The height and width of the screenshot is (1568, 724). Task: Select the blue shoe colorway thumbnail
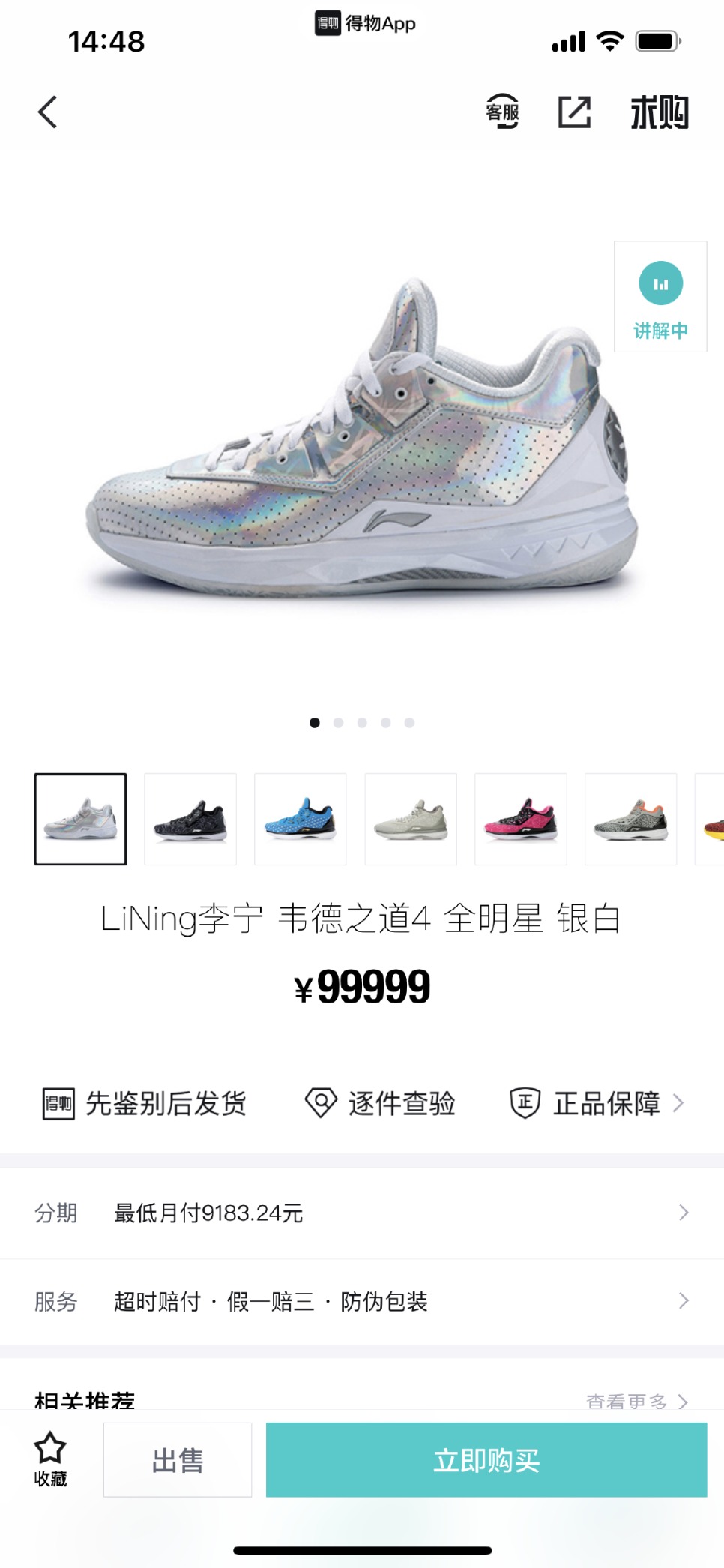pyautogui.click(x=301, y=819)
